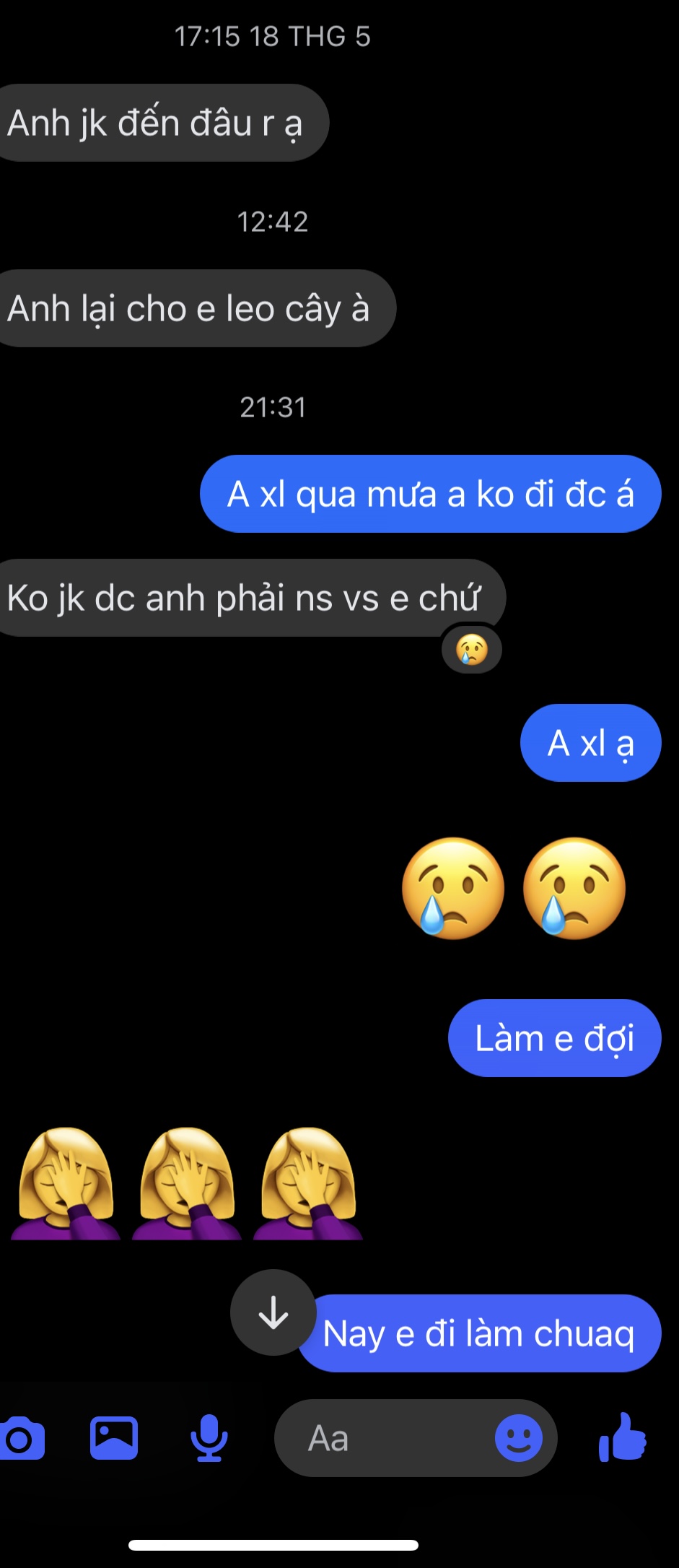Record a voice message with the microphone
Viewport: 679px width, 1568px height.
(209, 1438)
